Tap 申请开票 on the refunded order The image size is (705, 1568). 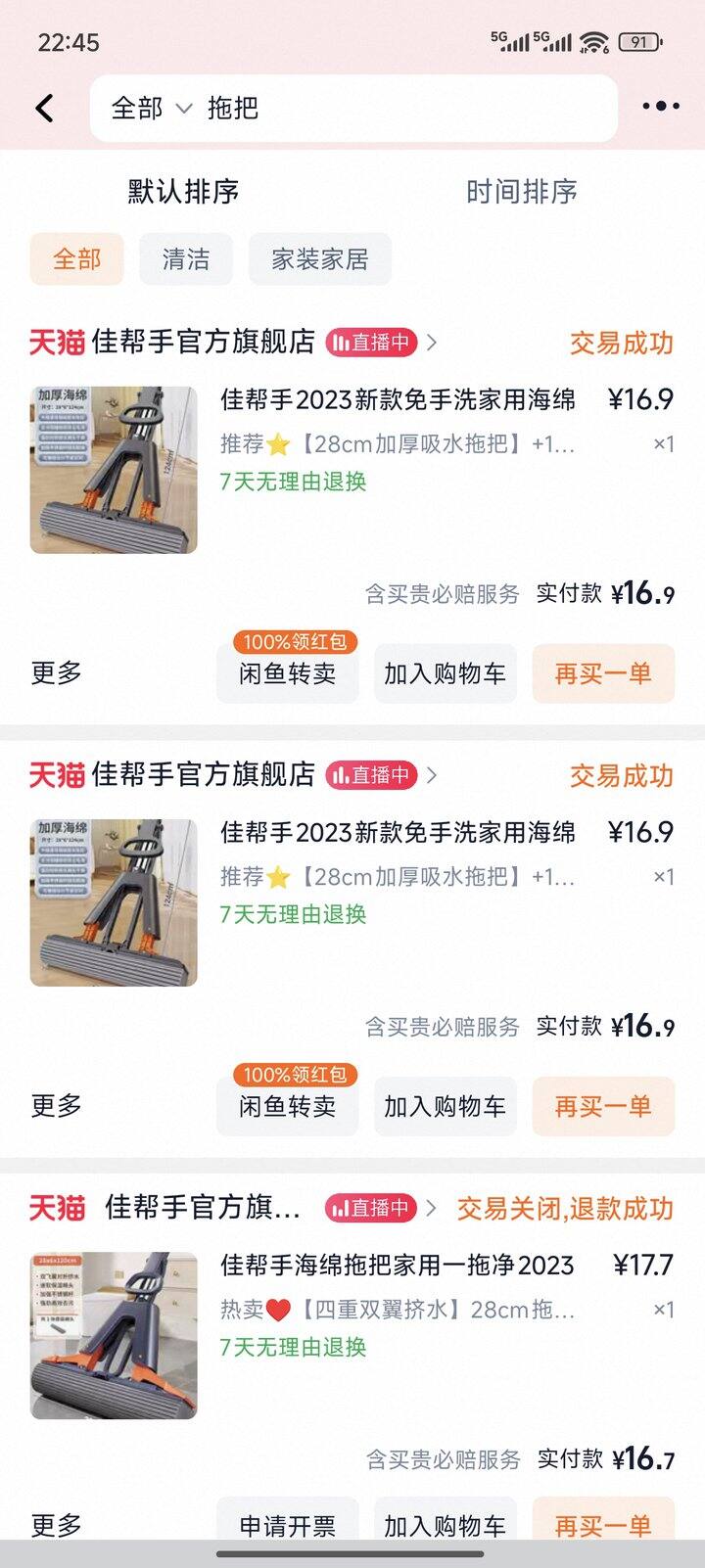point(287,1524)
